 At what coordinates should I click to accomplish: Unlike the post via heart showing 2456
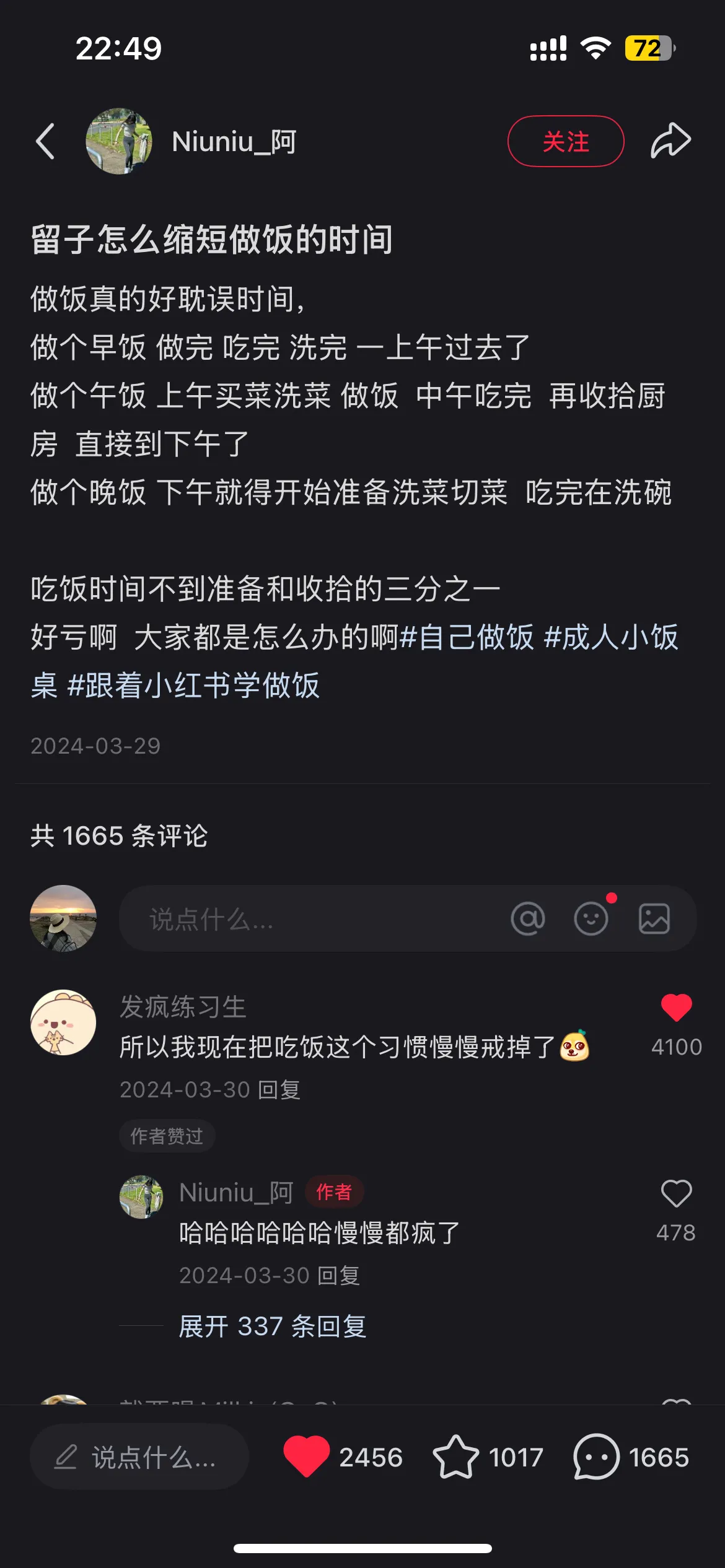(x=307, y=1456)
